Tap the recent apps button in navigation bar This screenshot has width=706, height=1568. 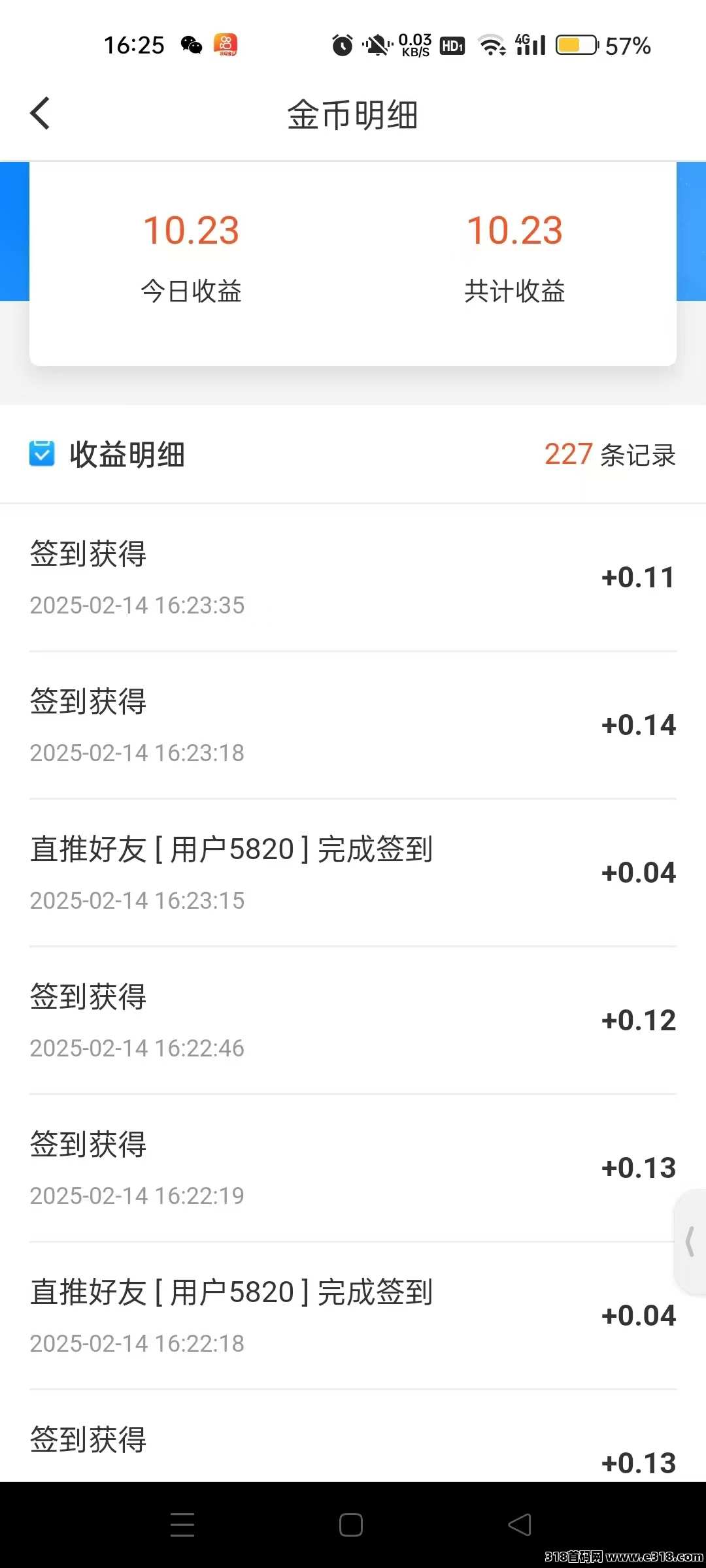click(183, 1525)
